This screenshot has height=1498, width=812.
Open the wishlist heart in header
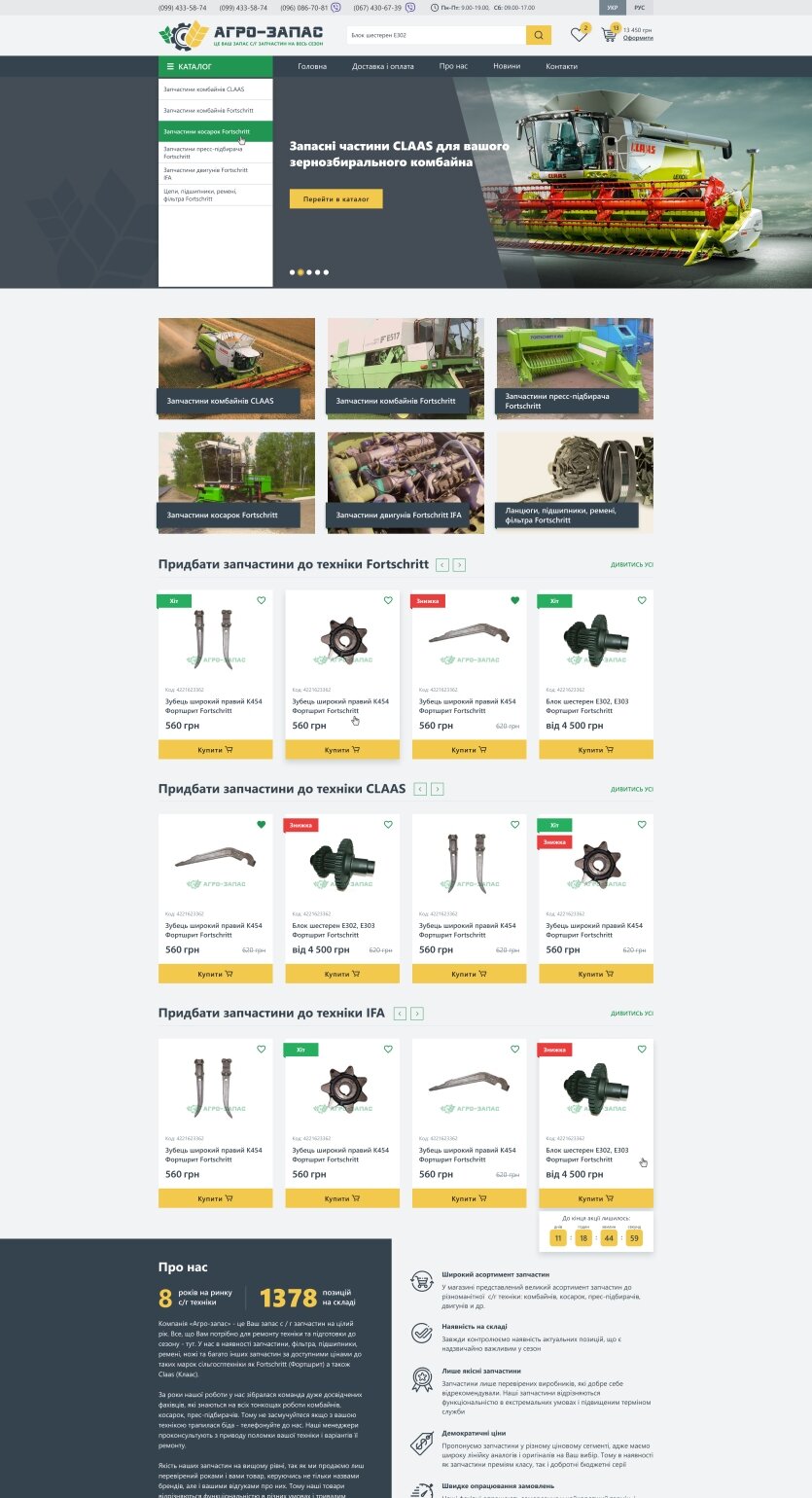click(x=579, y=35)
